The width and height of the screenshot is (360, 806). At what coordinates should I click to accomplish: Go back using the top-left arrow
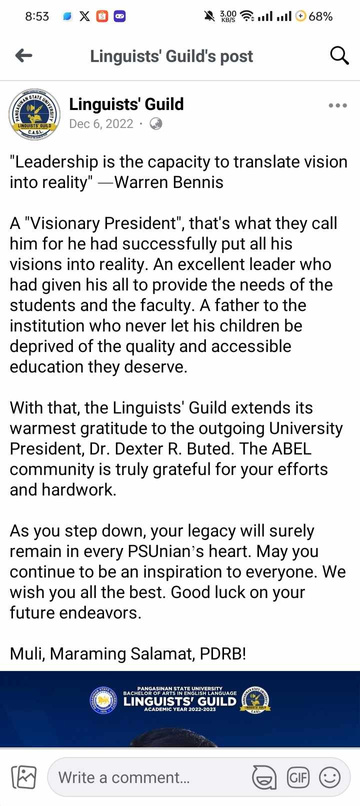tap(24, 56)
